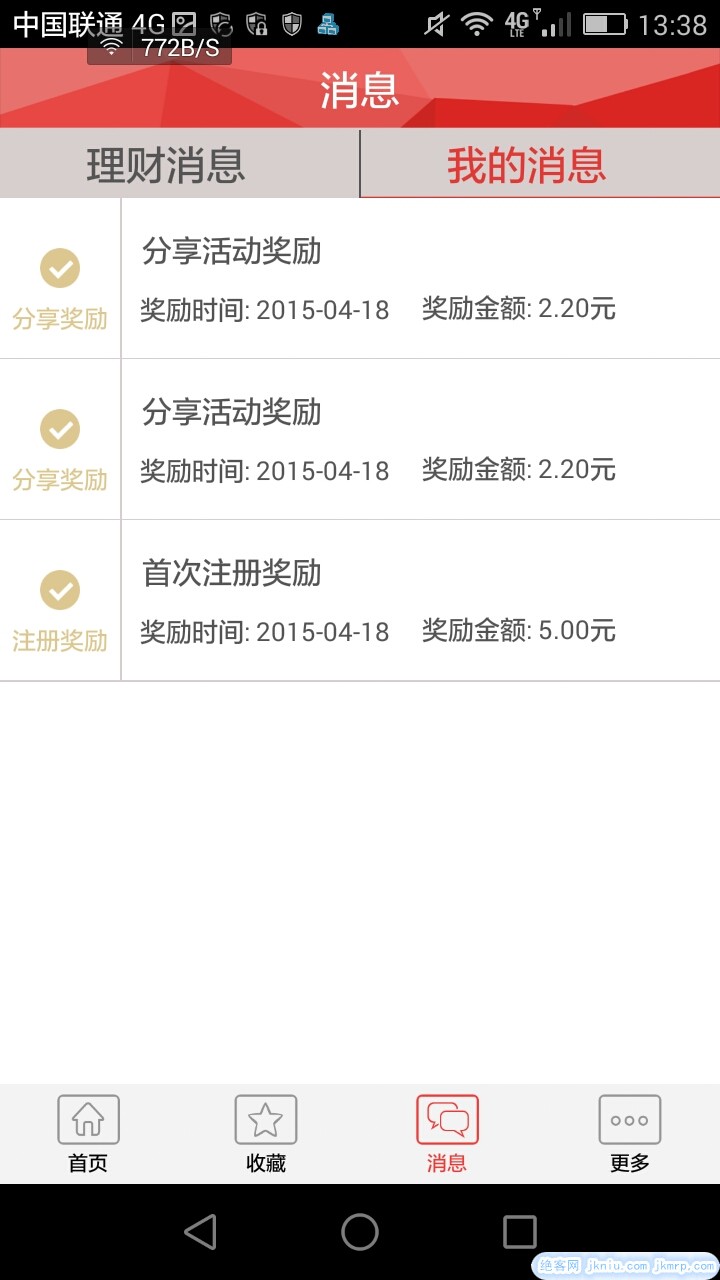Viewport: 720px width, 1280px height.
Task: Open the 更多 tab
Action: coord(629,1134)
